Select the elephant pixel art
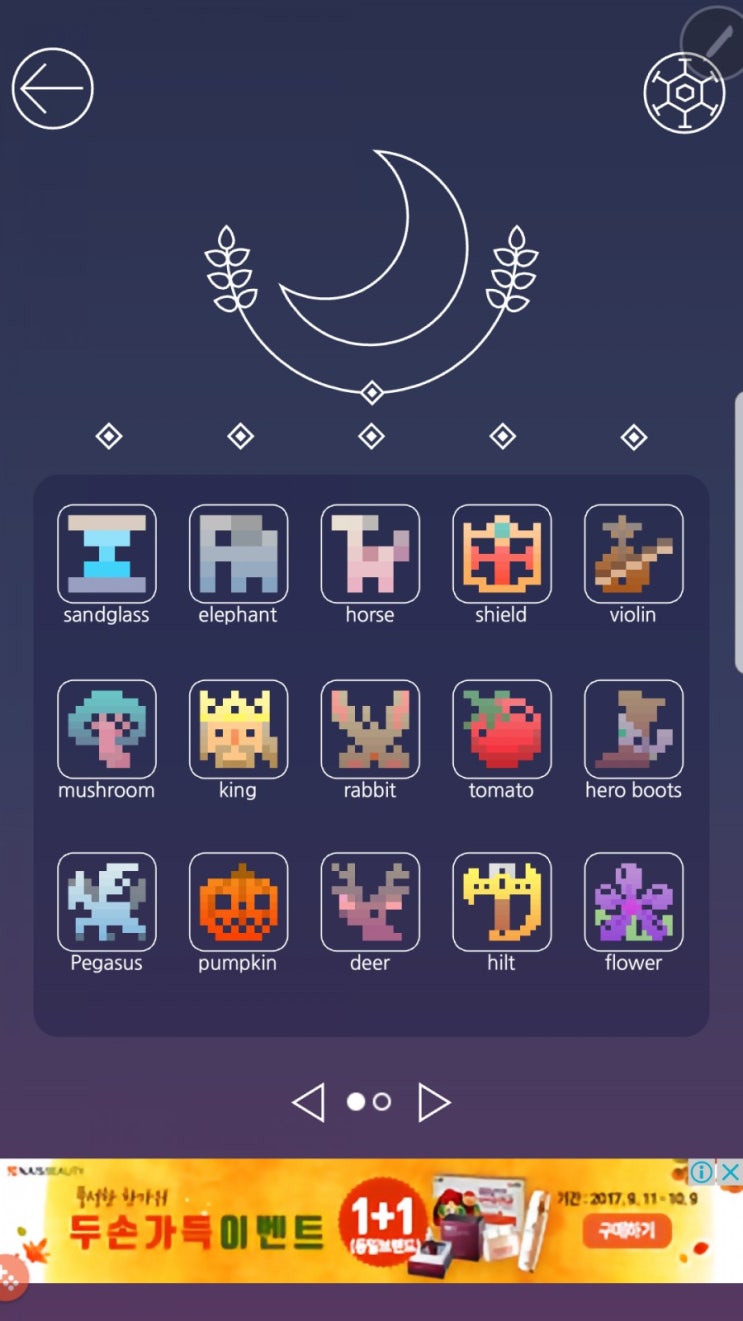The height and width of the screenshot is (1321, 743). pyautogui.click(x=238, y=553)
